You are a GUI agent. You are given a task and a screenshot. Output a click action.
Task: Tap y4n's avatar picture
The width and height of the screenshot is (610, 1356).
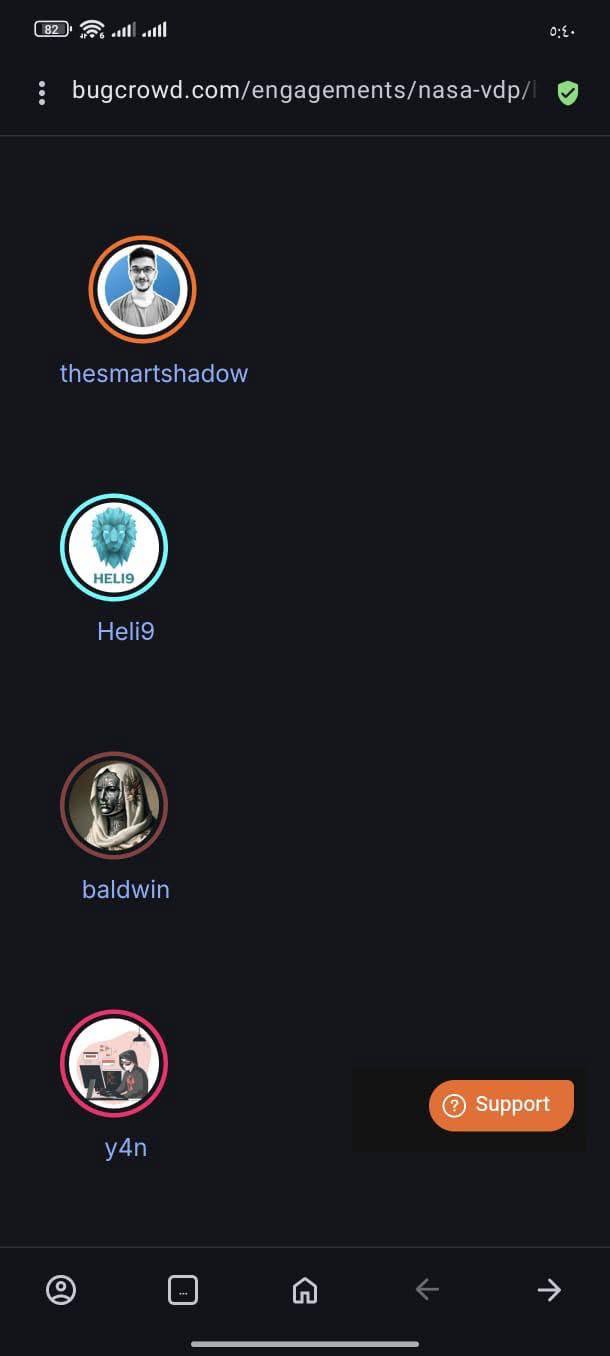coord(114,1063)
